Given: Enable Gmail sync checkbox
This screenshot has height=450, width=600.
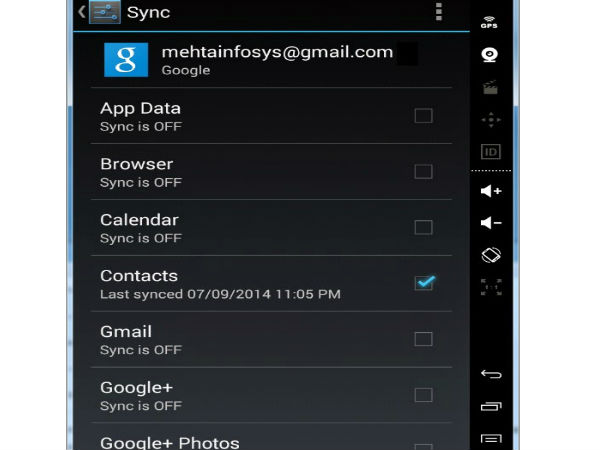Looking at the screenshot, I should click(423, 340).
